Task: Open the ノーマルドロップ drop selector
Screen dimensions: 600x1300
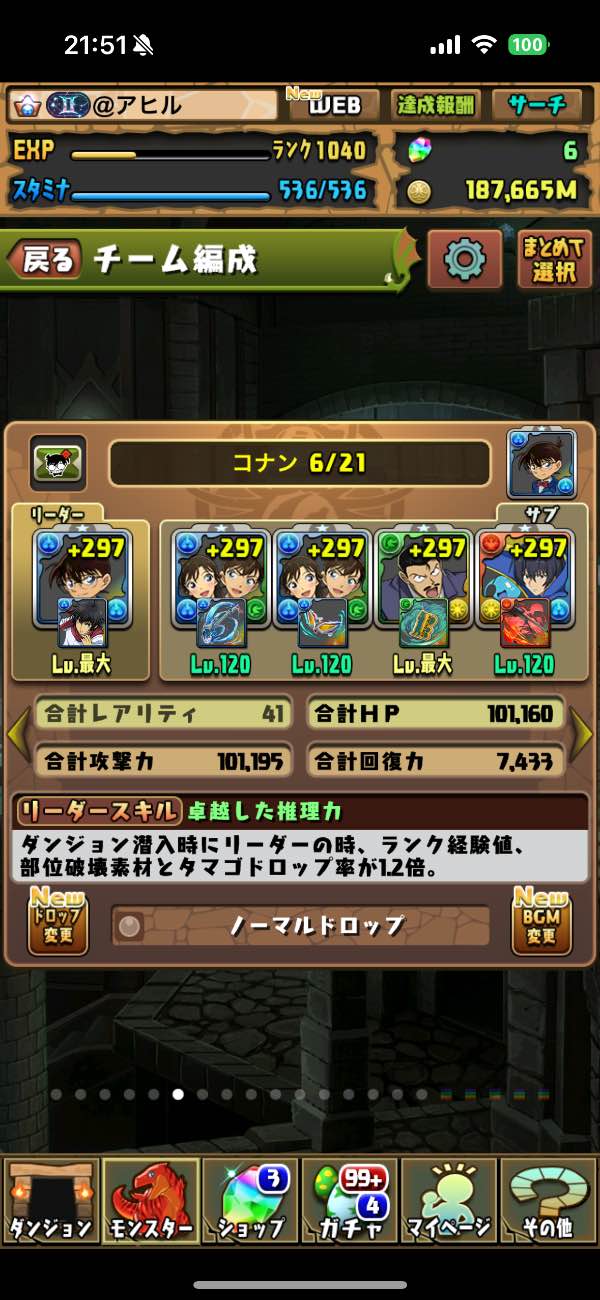Action: pos(301,926)
